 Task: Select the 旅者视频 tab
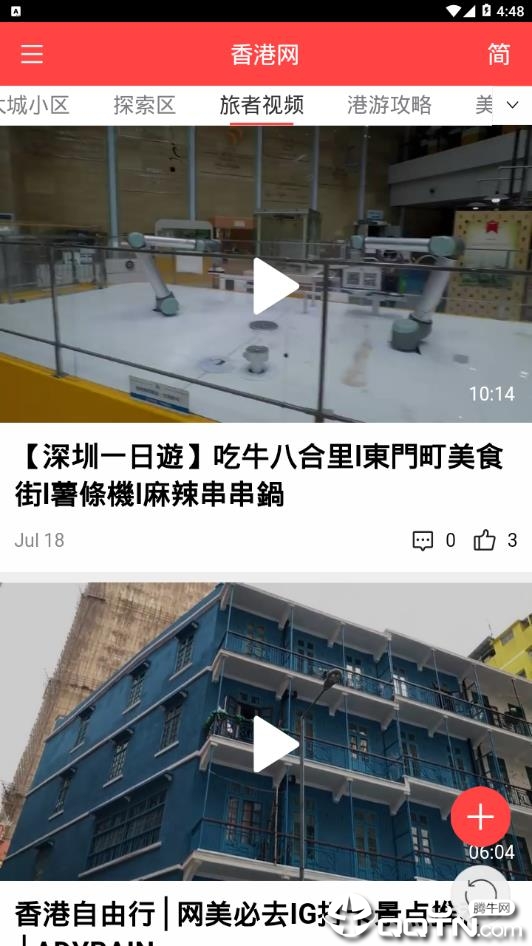tap(261, 105)
